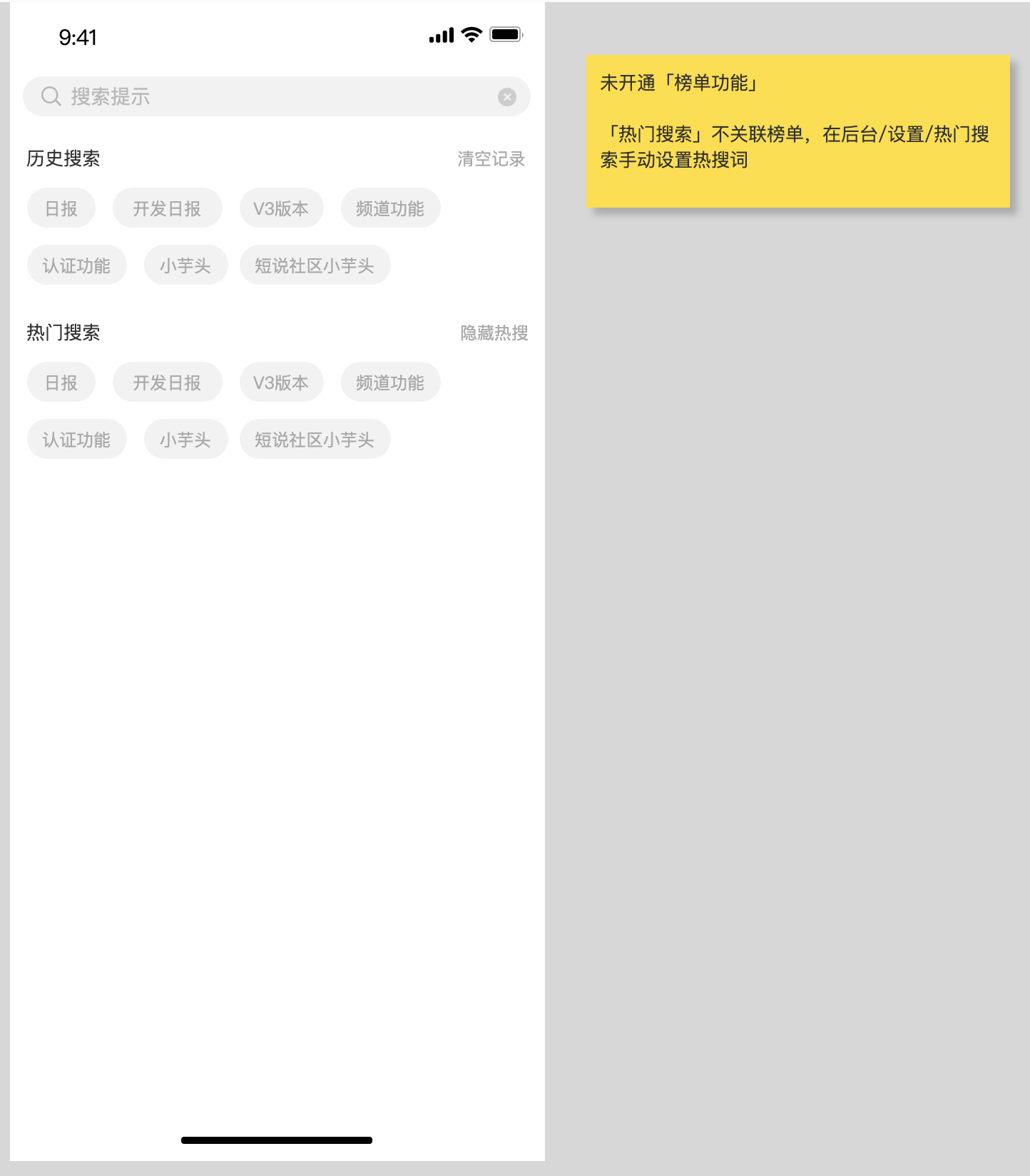Screen dimensions: 1030x1176
Task: Tap 小芋头 chip under 历史搜索
Action: (x=185, y=265)
